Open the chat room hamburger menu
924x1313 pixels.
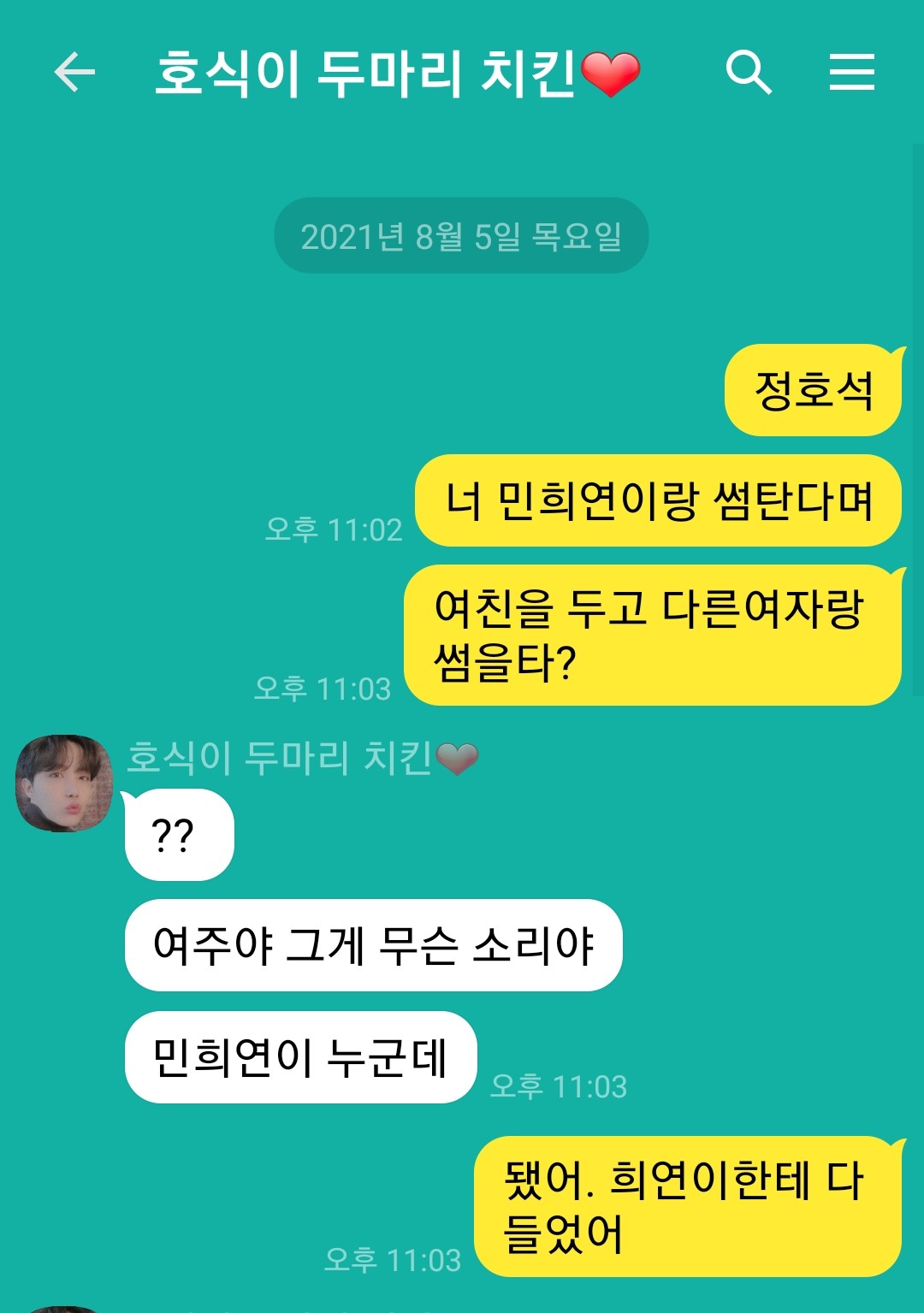tap(851, 72)
